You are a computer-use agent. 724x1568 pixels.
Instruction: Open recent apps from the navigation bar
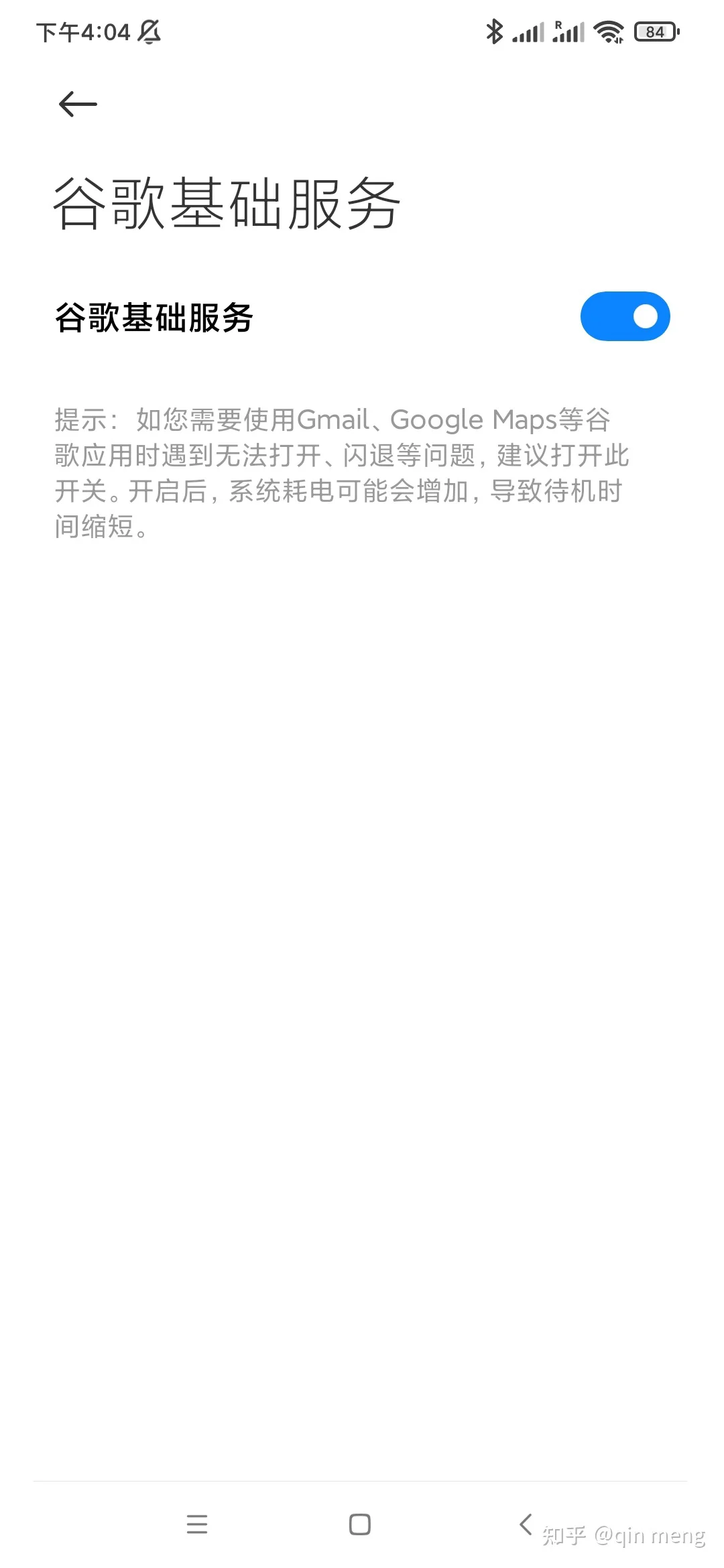point(197,1524)
